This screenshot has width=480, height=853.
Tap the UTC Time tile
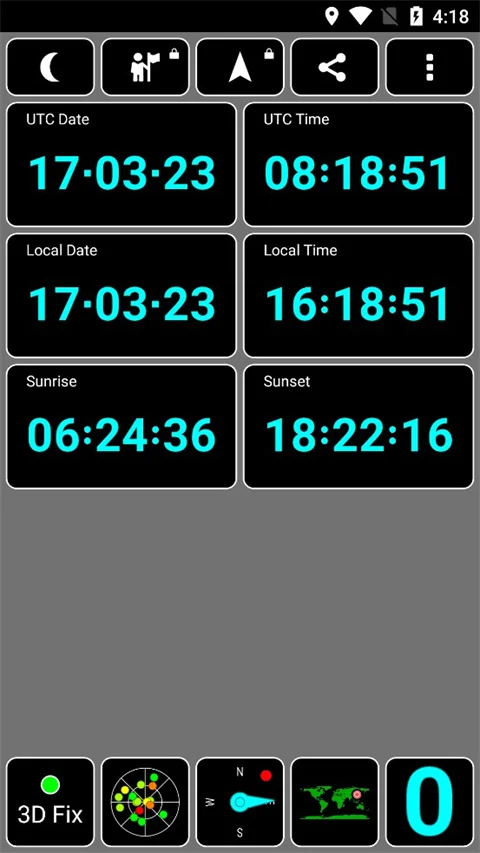(359, 164)
